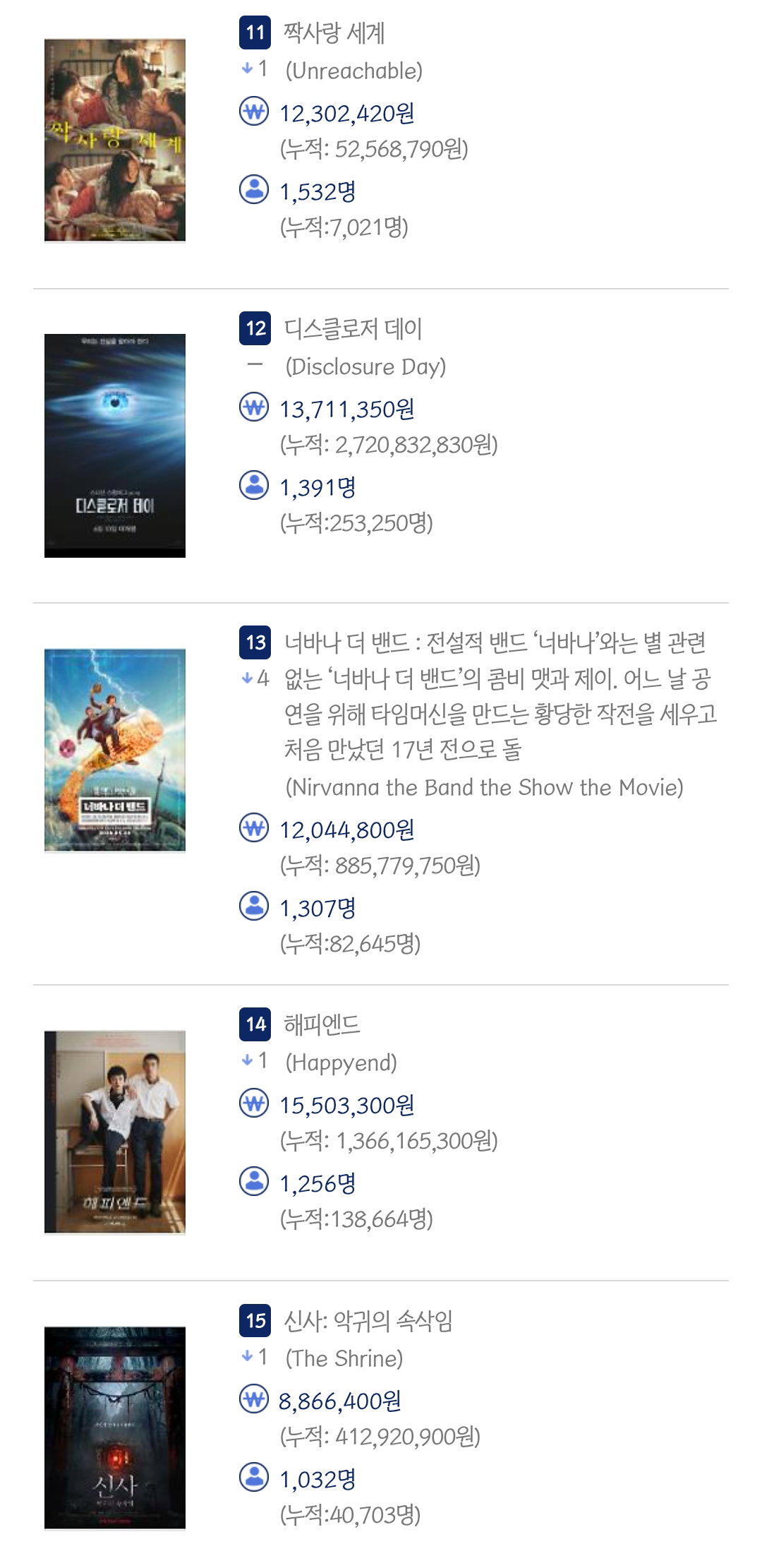View the 신사: 악귀의 속삭임 poster
Image resolution: width=762 pixels, height=1568 pixels.
pyautogui.click(x=115, y=1428)
